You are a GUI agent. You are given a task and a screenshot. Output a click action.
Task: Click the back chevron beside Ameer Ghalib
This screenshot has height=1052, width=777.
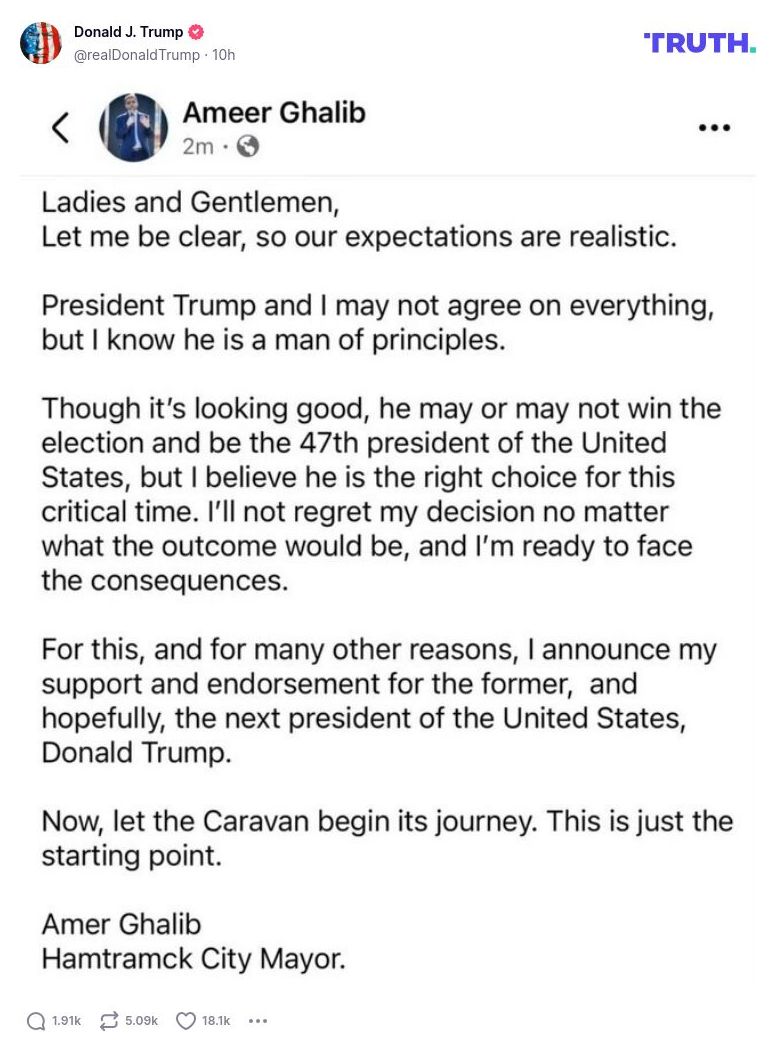click(60, 127)
